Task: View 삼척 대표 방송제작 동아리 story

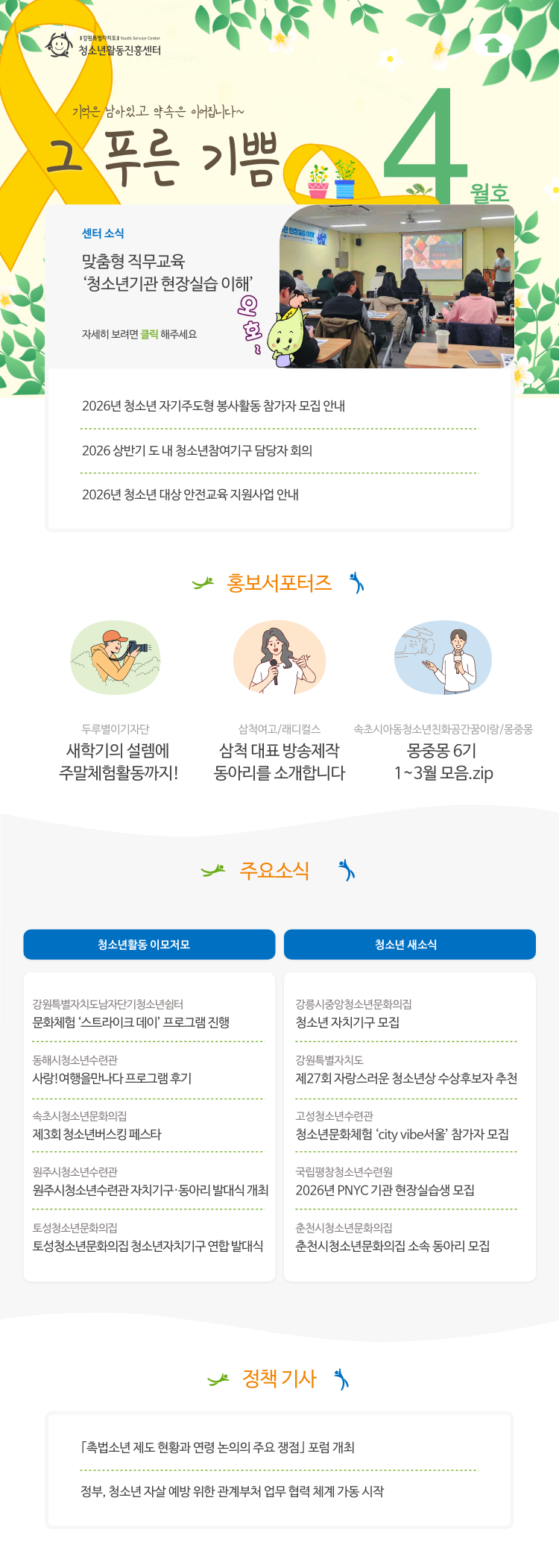Action: click(x=279, y=761)
